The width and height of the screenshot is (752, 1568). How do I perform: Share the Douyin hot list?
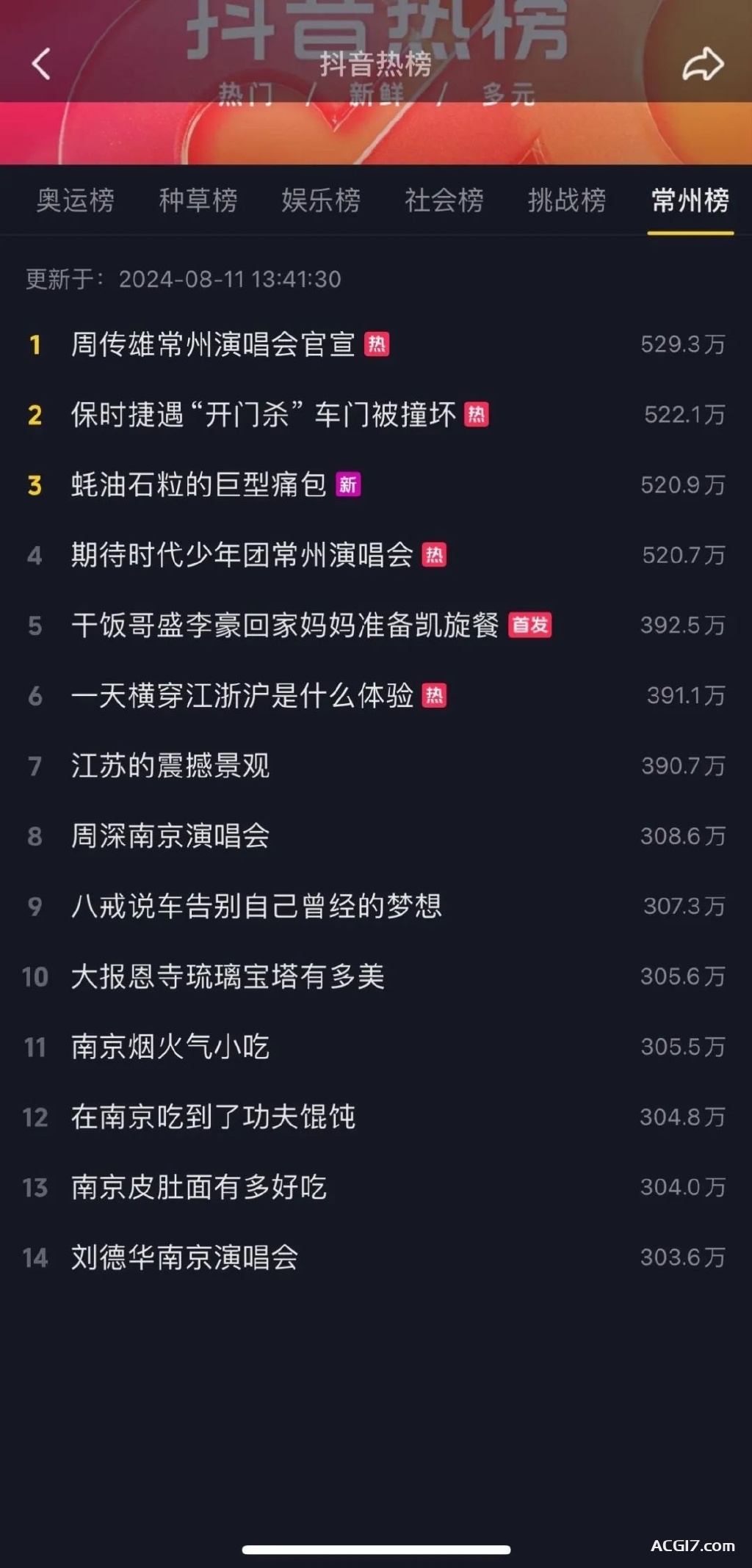pos(703,64)
